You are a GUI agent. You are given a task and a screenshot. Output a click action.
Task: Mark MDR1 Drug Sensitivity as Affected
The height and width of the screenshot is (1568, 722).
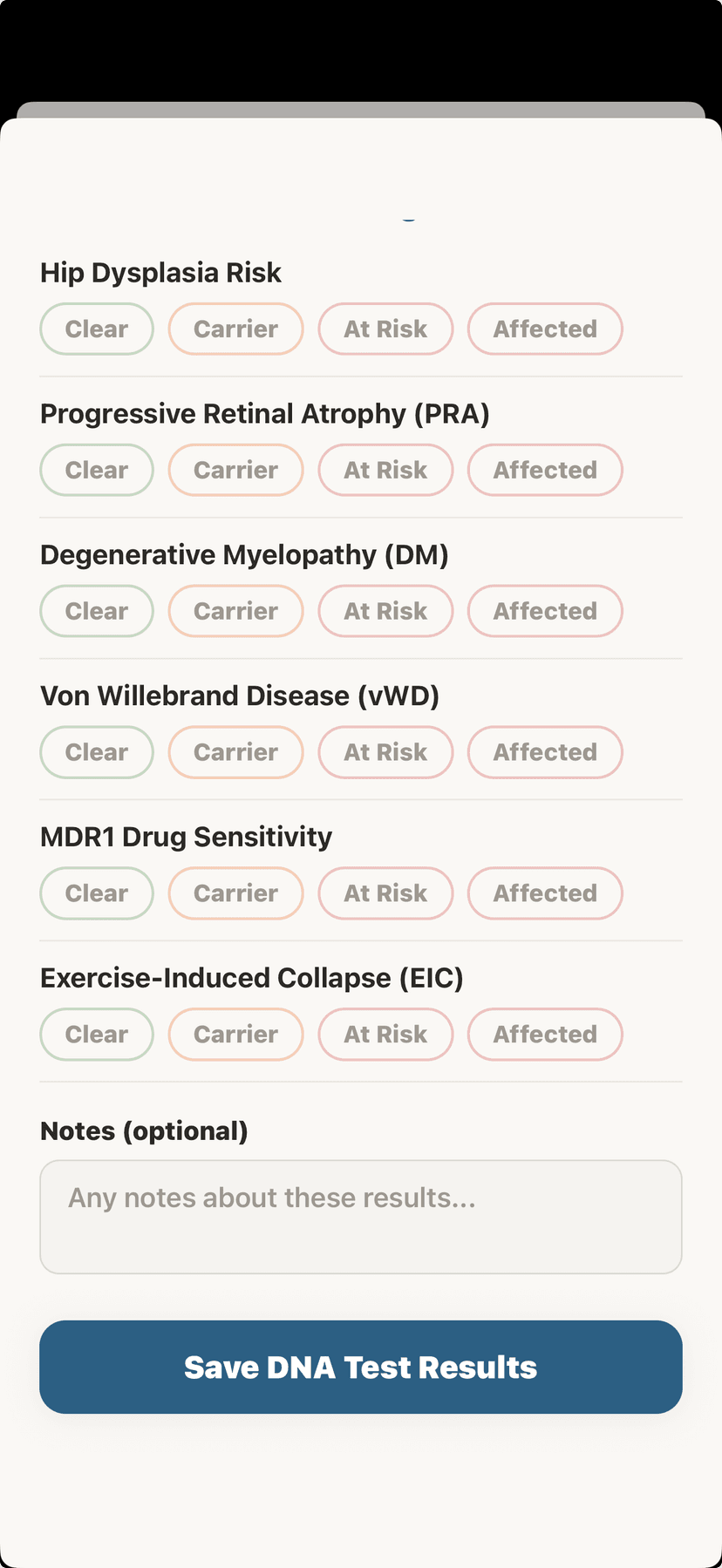click(544, 893)
